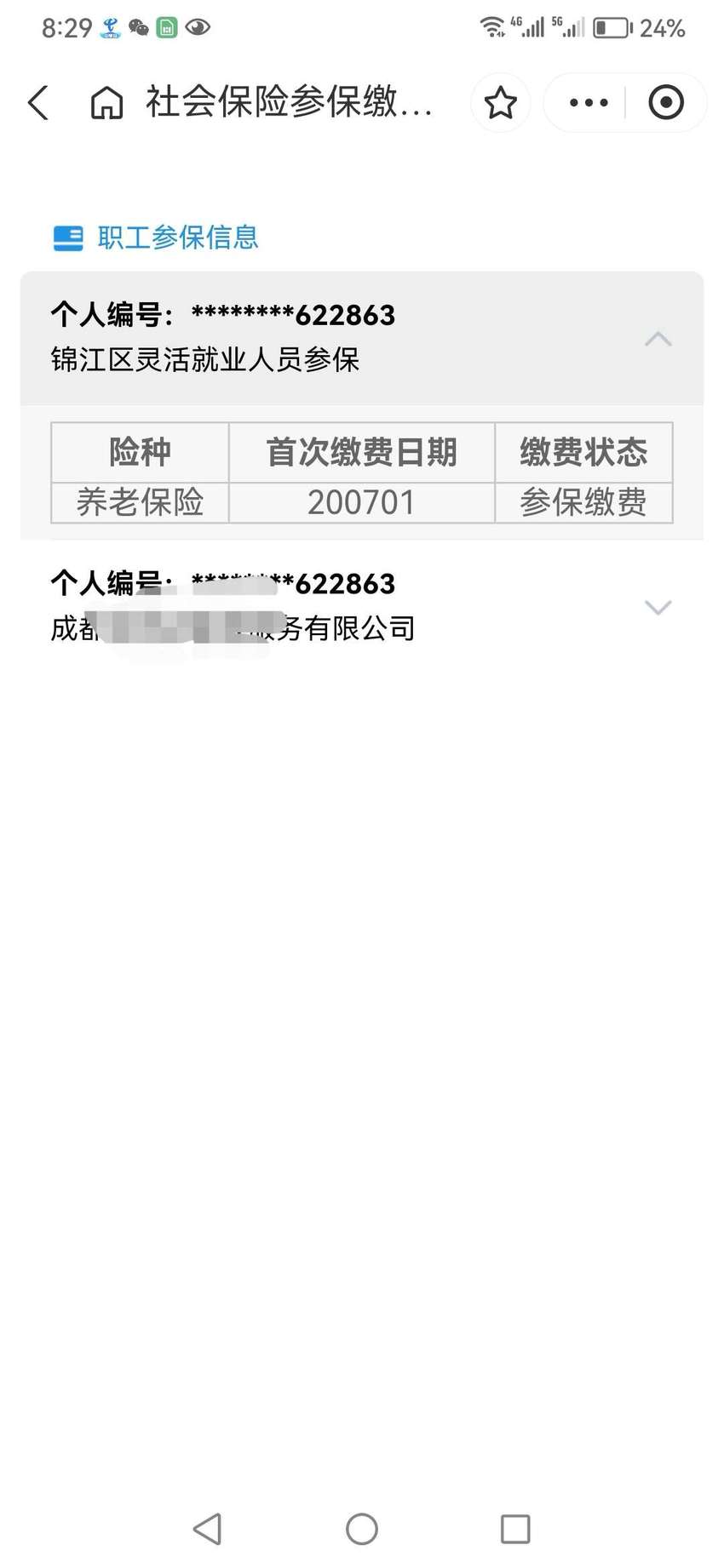The height and width of the screenshot is (1568, 724).
Task: Tap the system back navigation button
Action: (208, 1529)
